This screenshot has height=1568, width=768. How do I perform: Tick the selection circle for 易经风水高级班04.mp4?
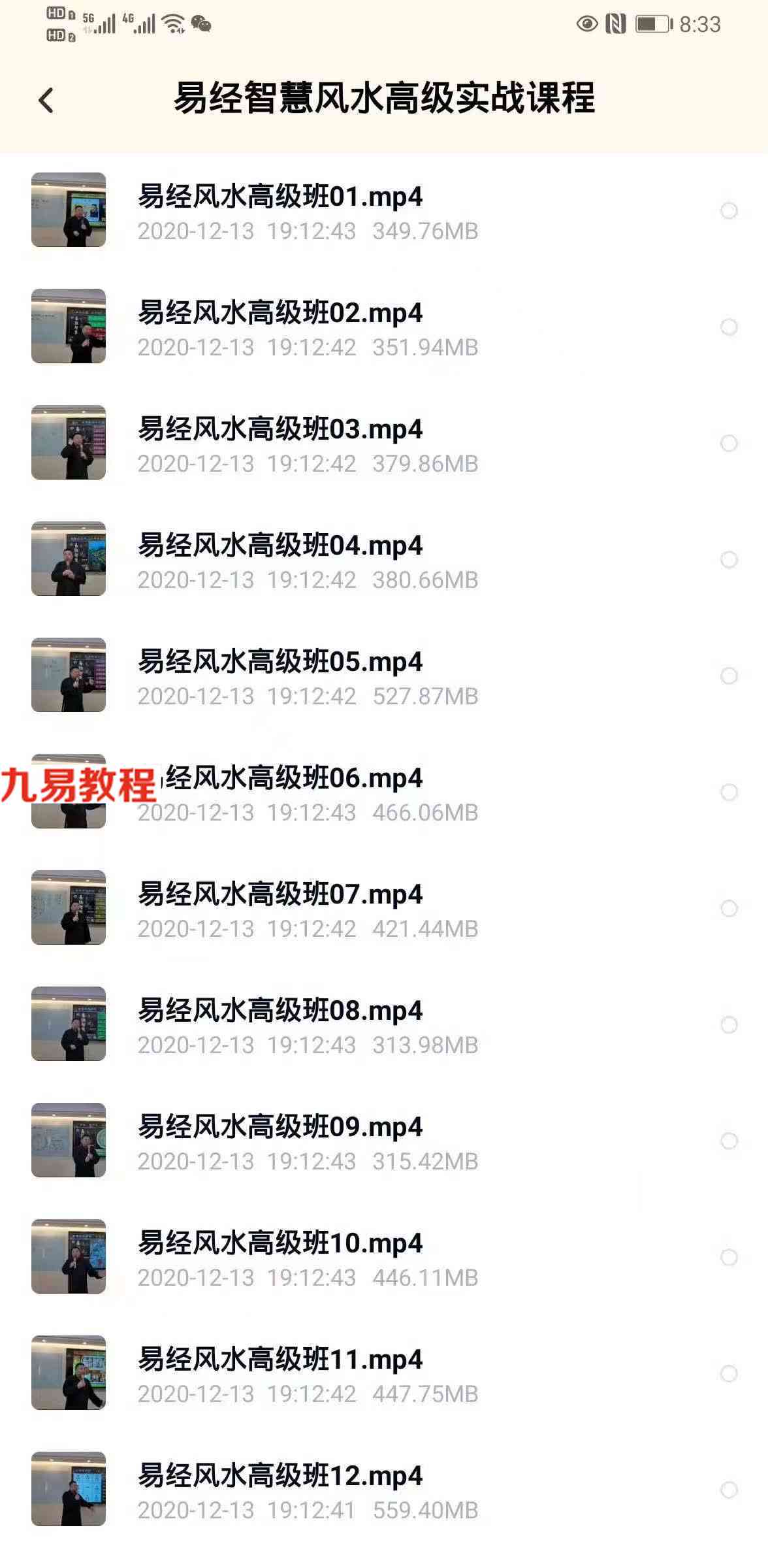tap(729, 559)
